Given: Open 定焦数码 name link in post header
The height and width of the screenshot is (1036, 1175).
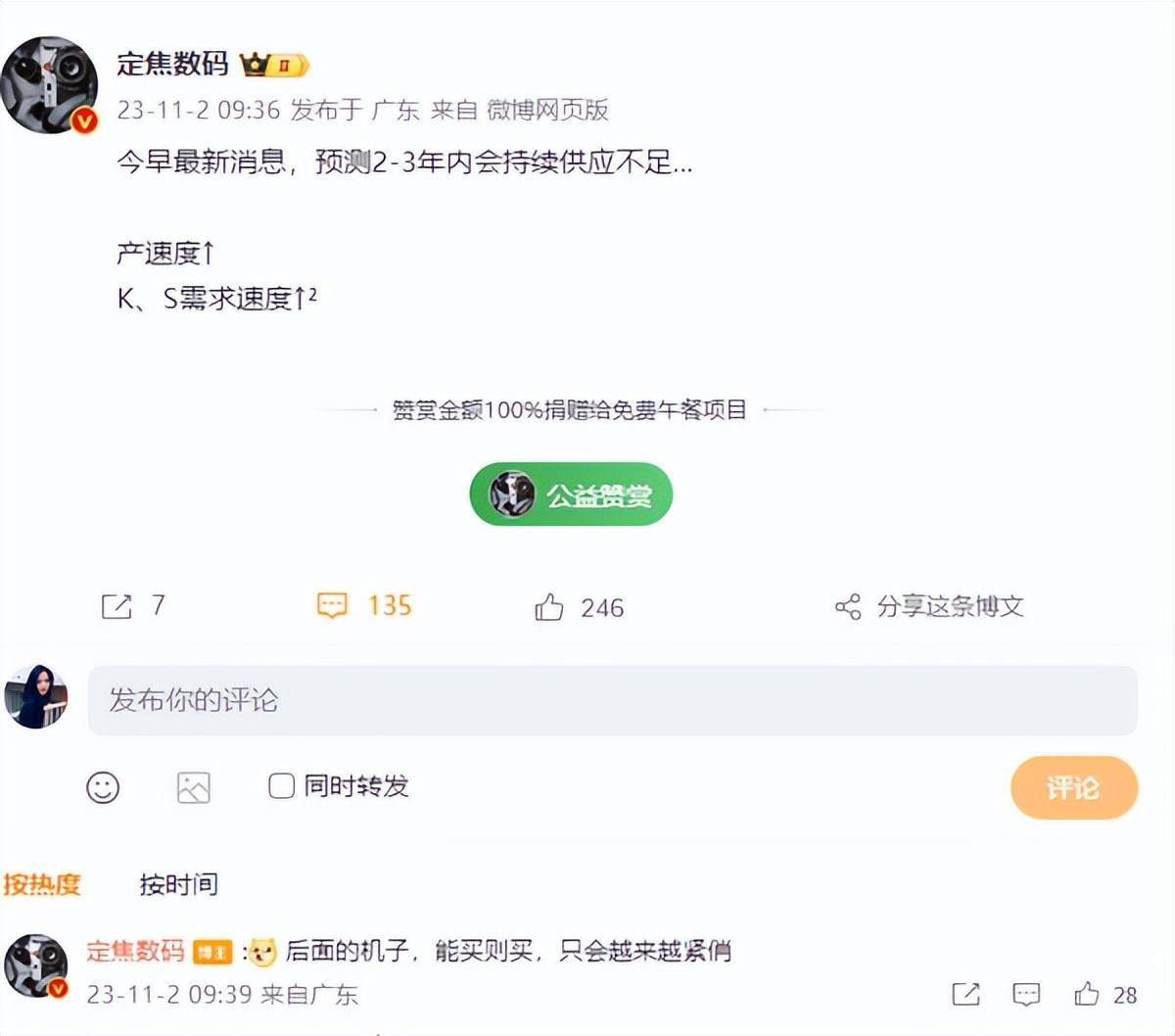Looking at the screenshot, I should pos(172,65).
